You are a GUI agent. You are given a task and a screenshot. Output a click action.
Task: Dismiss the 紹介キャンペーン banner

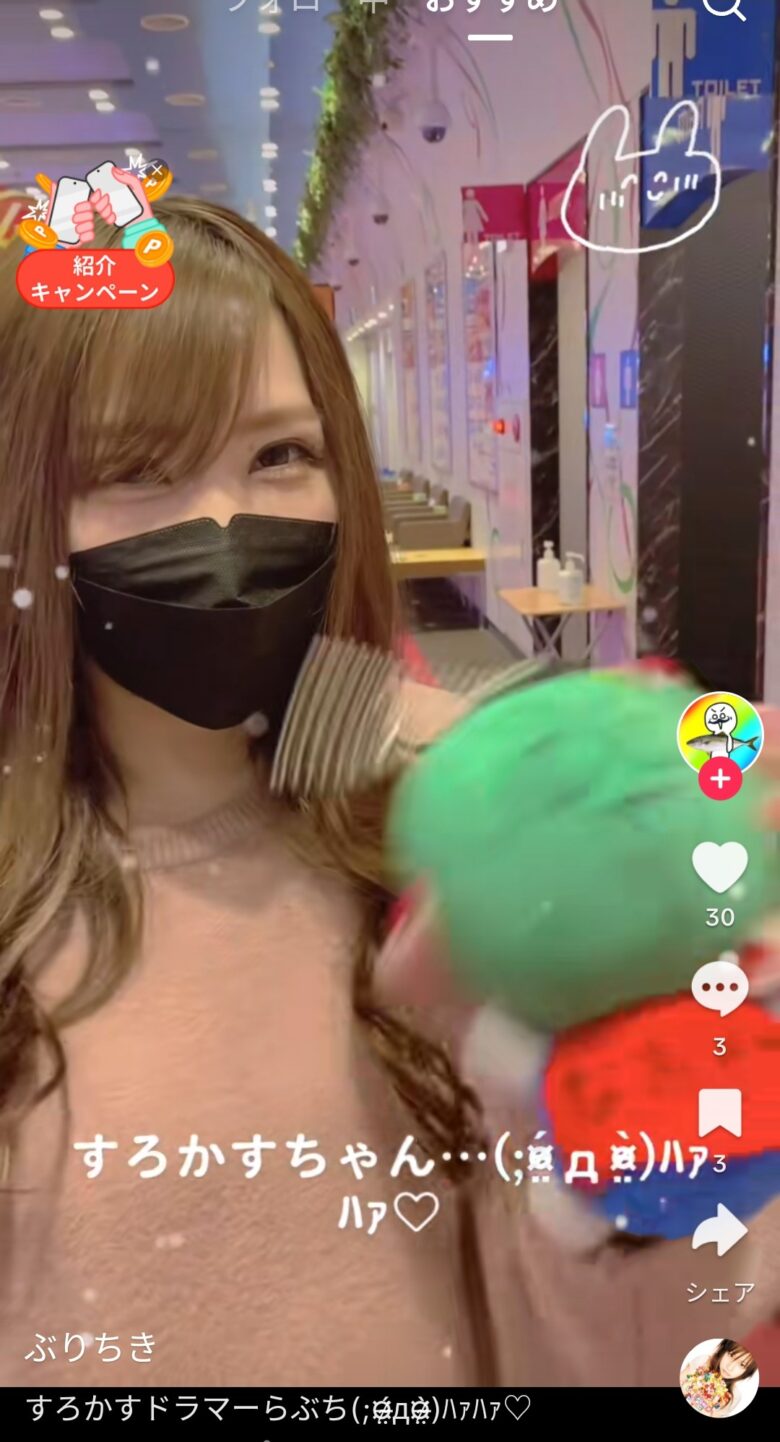[156, 171]
